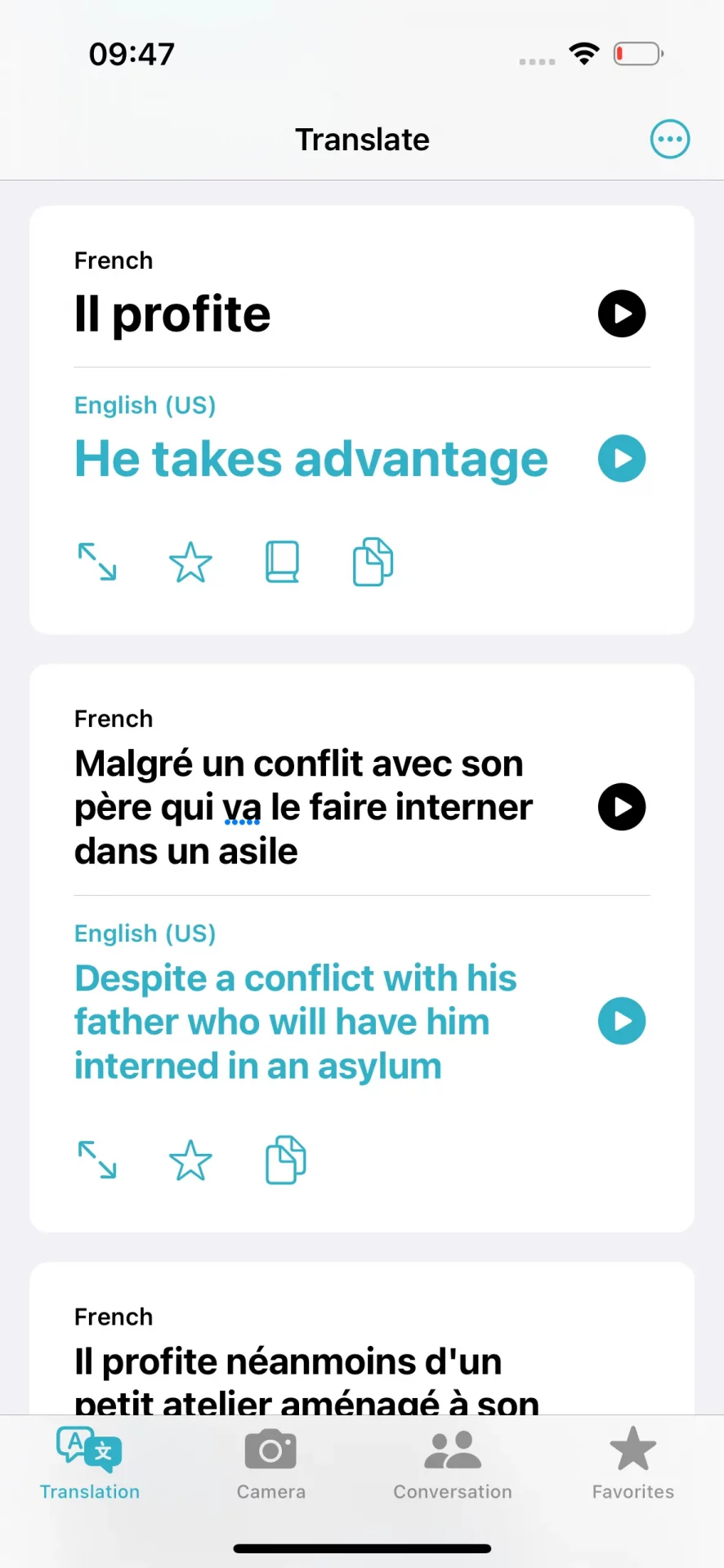This screenshot has width=724, height=1568.
Task: Favorite the 'He takes advantage' translation
Action: point(190,563)
